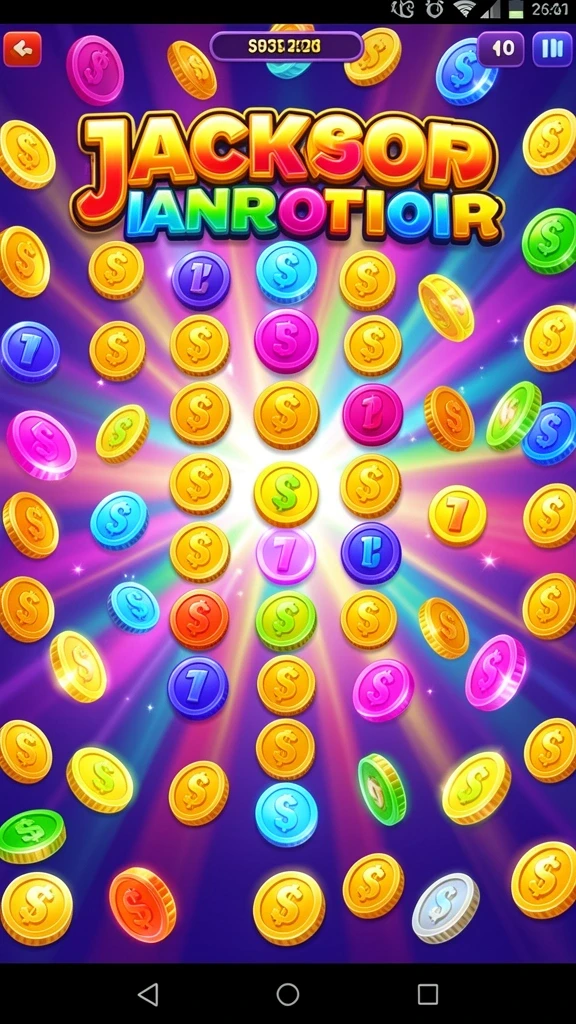576x1024 pixels.
Task: Open the recent apps overview
Action: (428, 994)
